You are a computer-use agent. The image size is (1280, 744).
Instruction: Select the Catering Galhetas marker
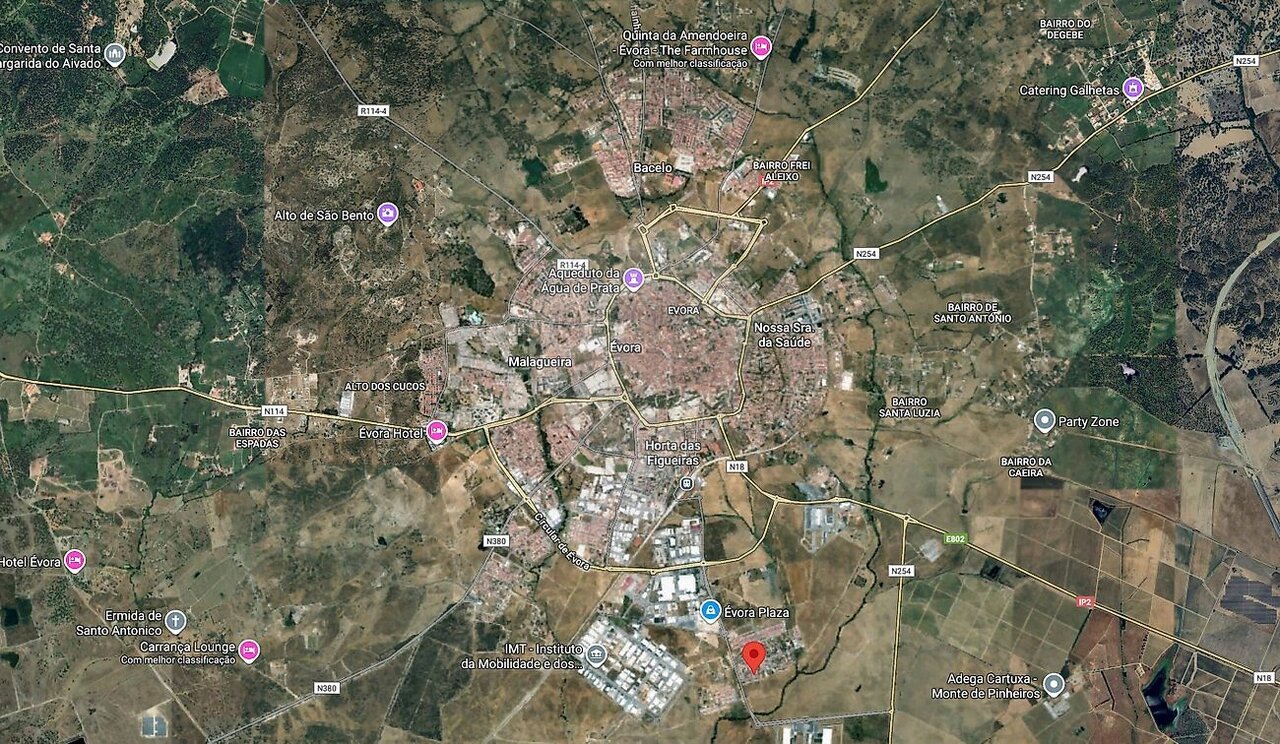pyautogui.click(x=1133, y=89)
